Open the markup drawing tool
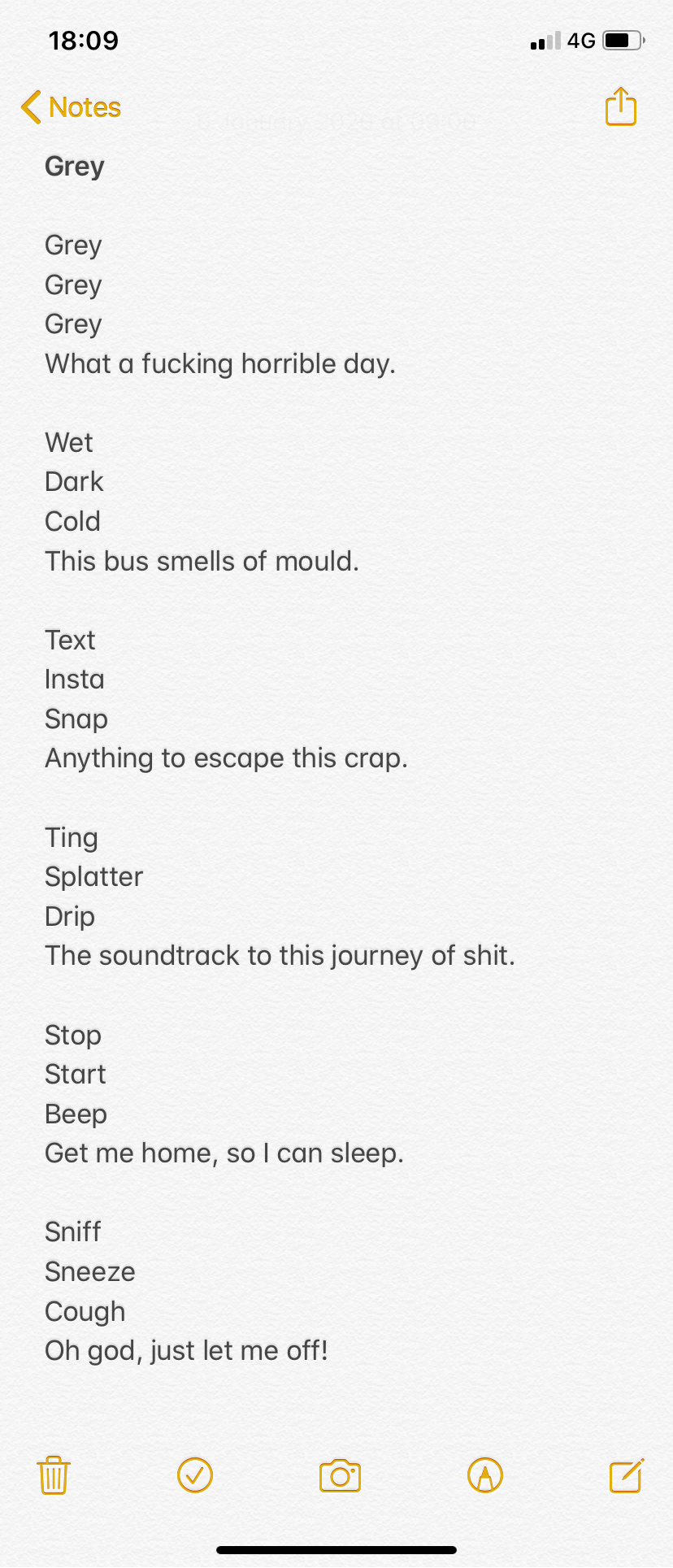Image resolution: width=673 pixels, height=1568 pixels. (485, 1475)
